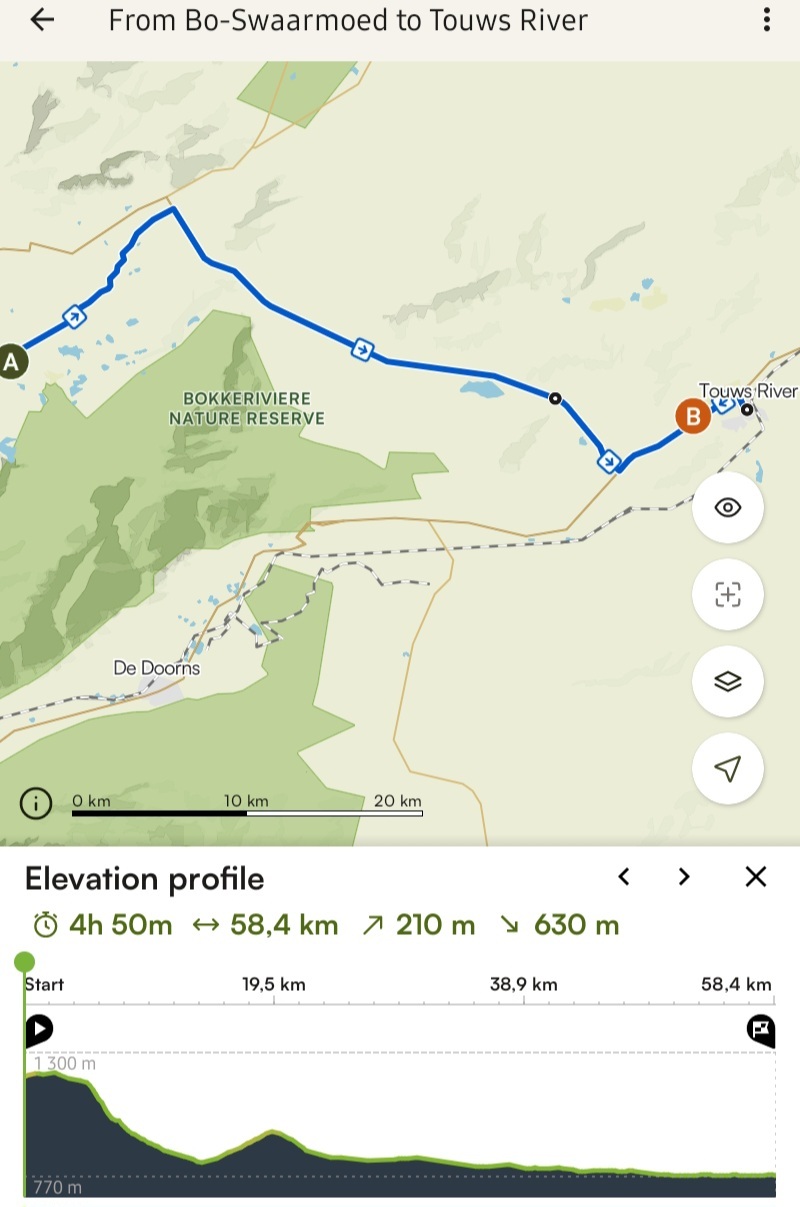The image size is (800, 1207).
Task: Select destination marker B near Touws River
Action: (x=692, y=416)
